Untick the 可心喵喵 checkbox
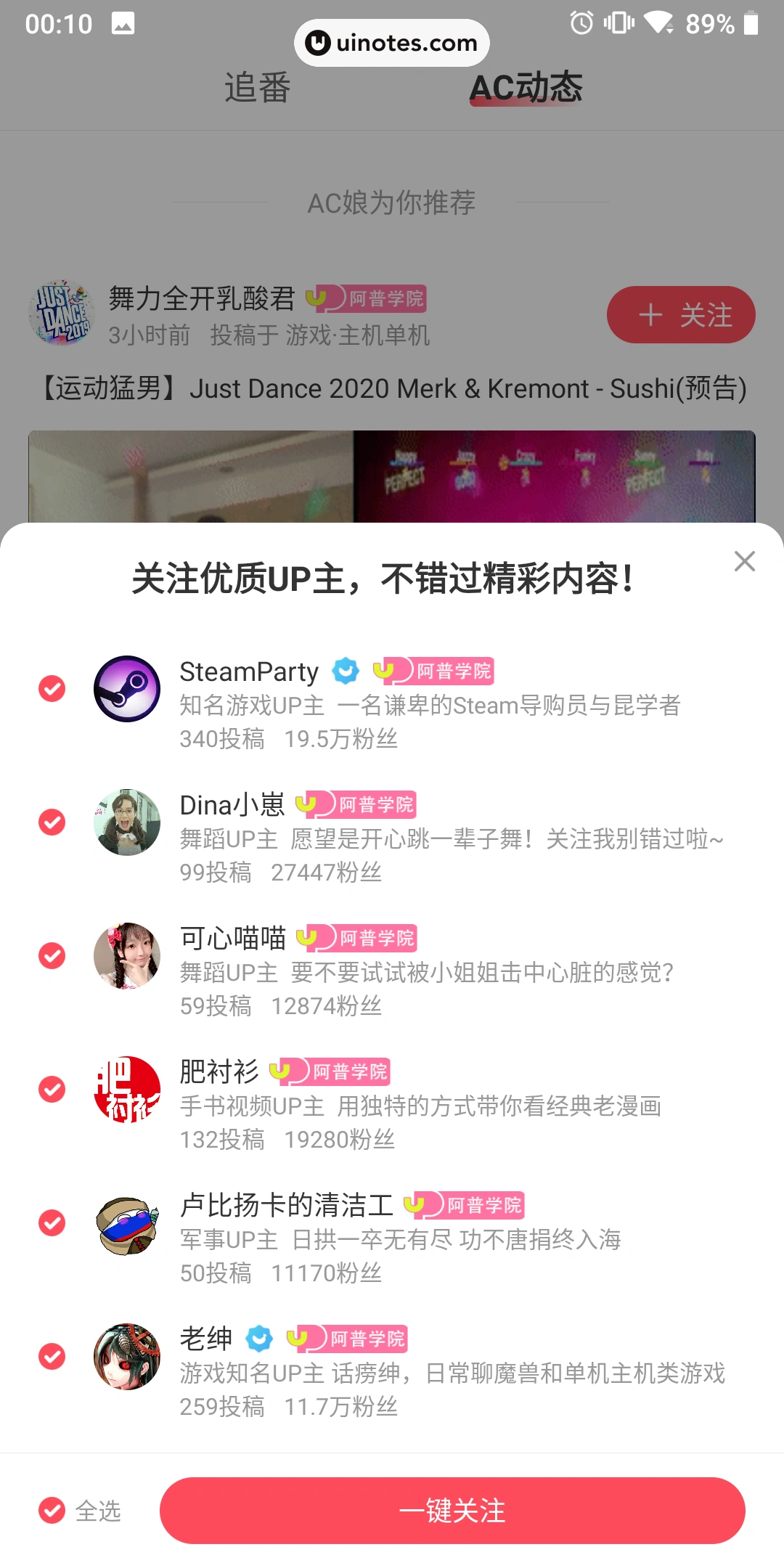Viewport: 784px width, 1568px height. pyautogui.click(x=52, y=955)
